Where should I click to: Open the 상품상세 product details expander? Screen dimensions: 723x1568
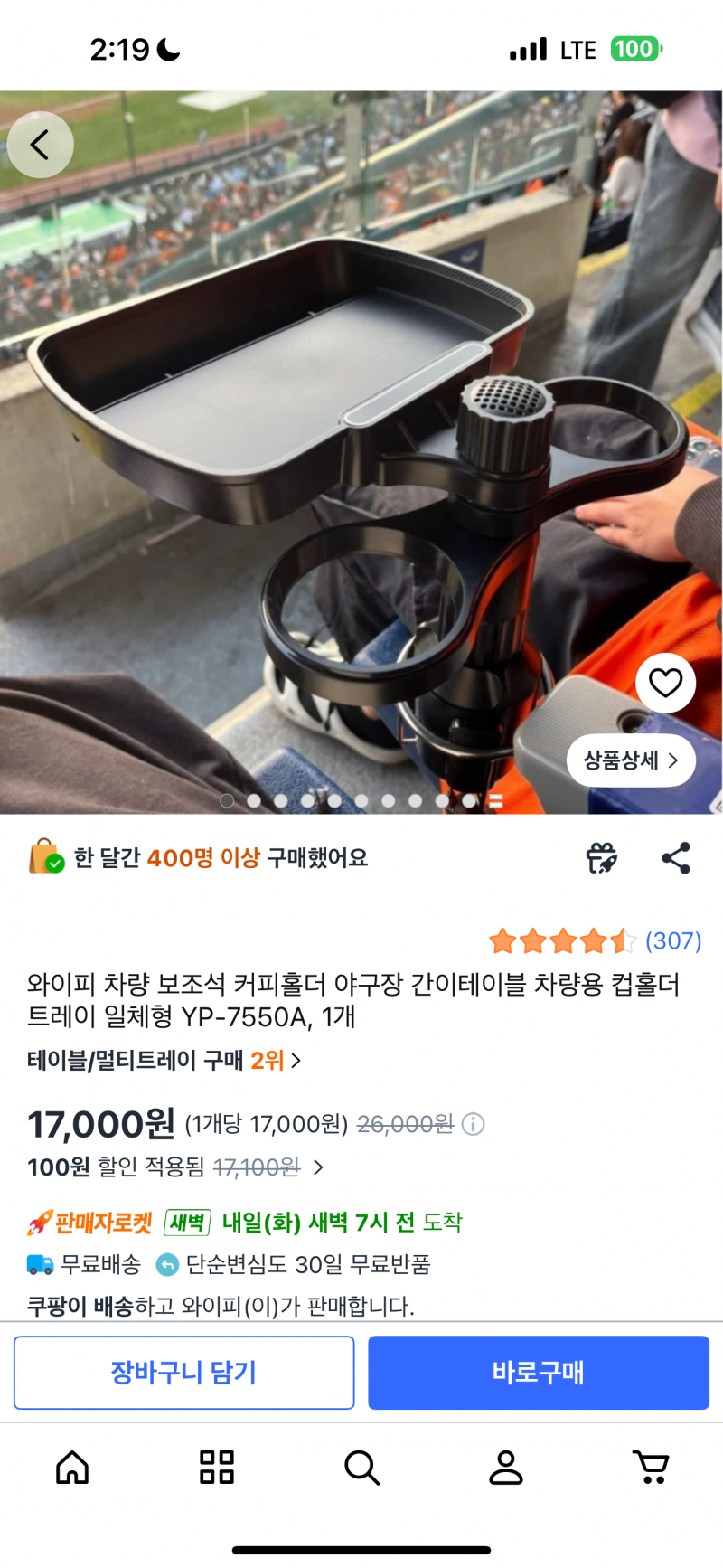tap(631, 760)
